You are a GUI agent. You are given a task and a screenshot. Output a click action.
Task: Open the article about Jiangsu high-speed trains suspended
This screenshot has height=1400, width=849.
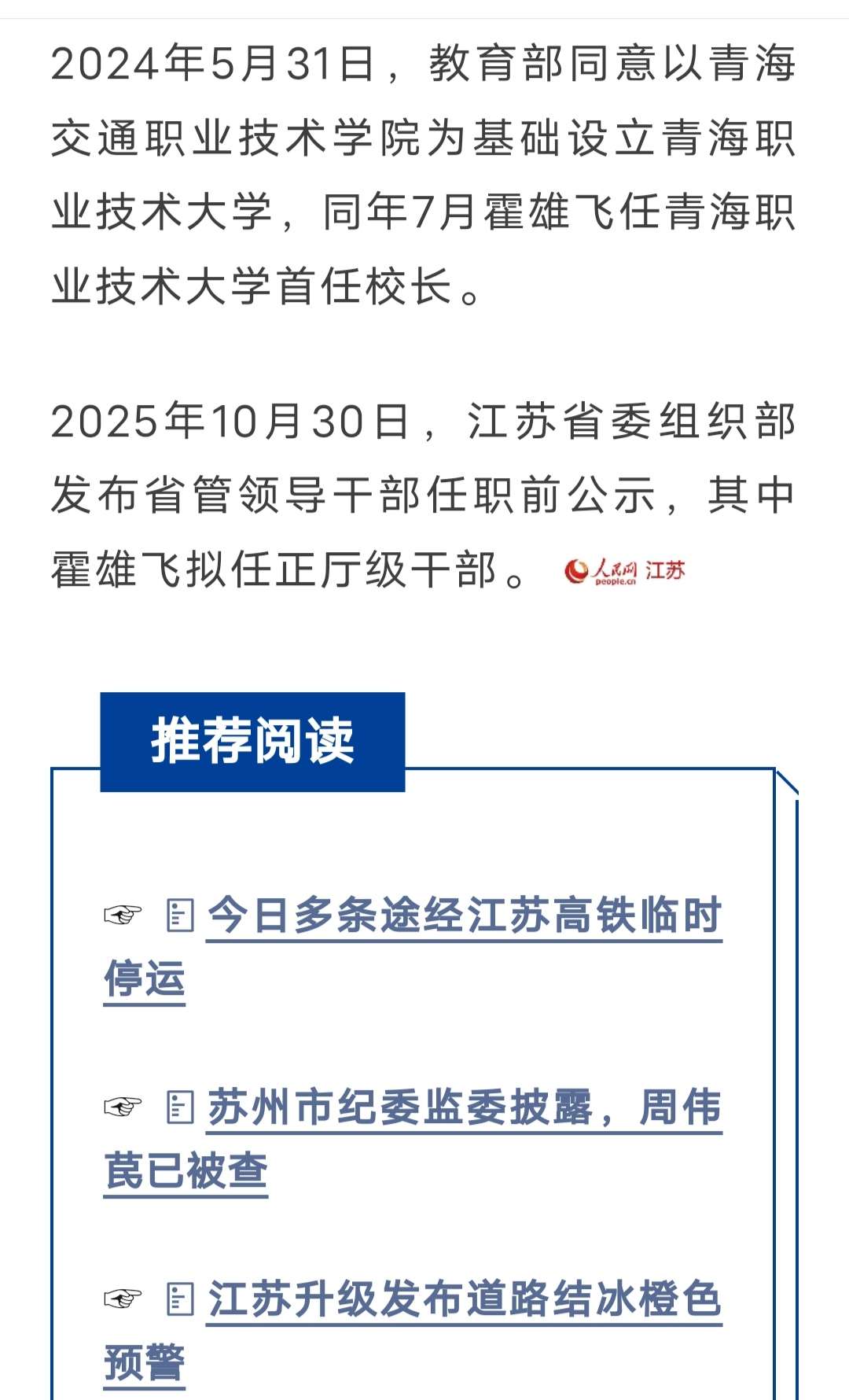(x=464, y=916)
